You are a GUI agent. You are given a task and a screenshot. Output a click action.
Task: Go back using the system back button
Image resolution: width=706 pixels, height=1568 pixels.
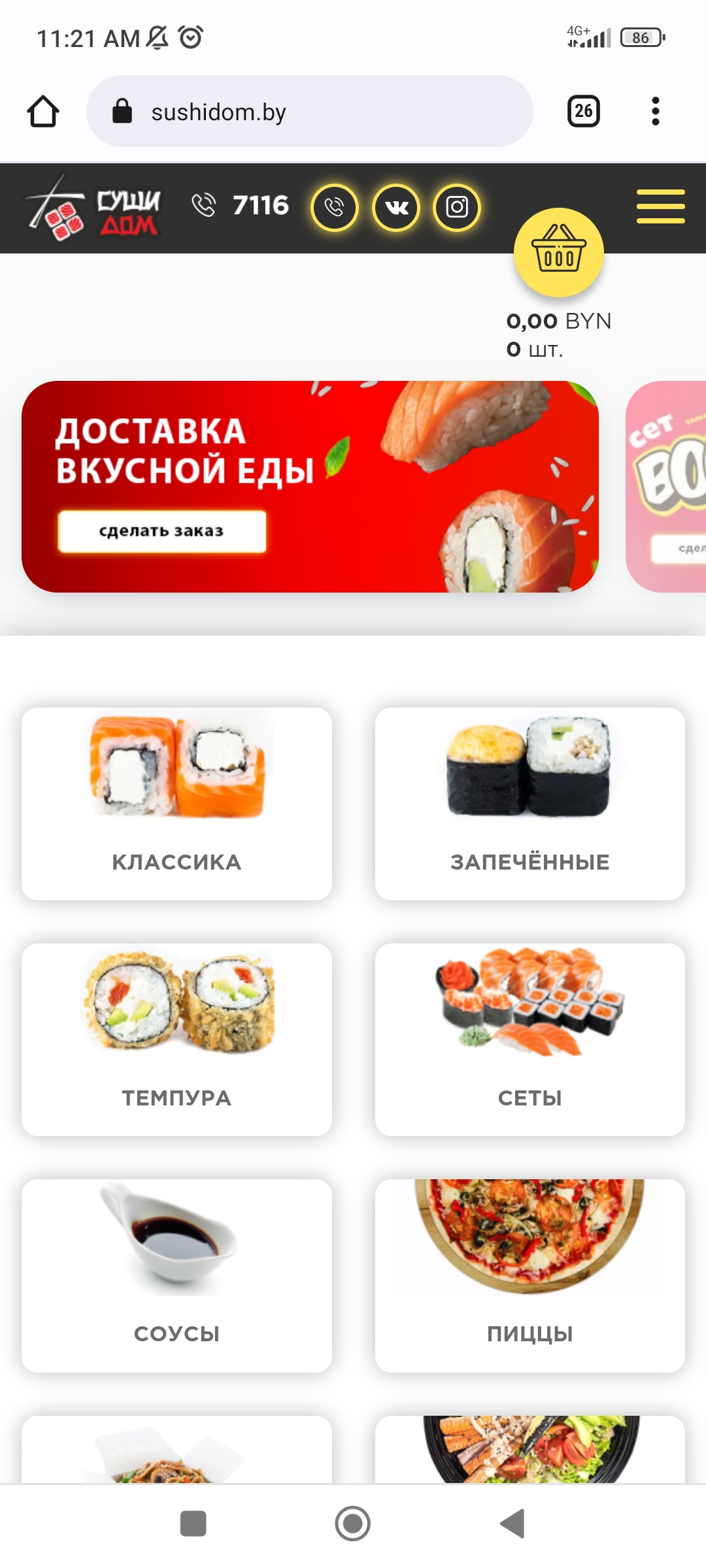coord(513,1524)
